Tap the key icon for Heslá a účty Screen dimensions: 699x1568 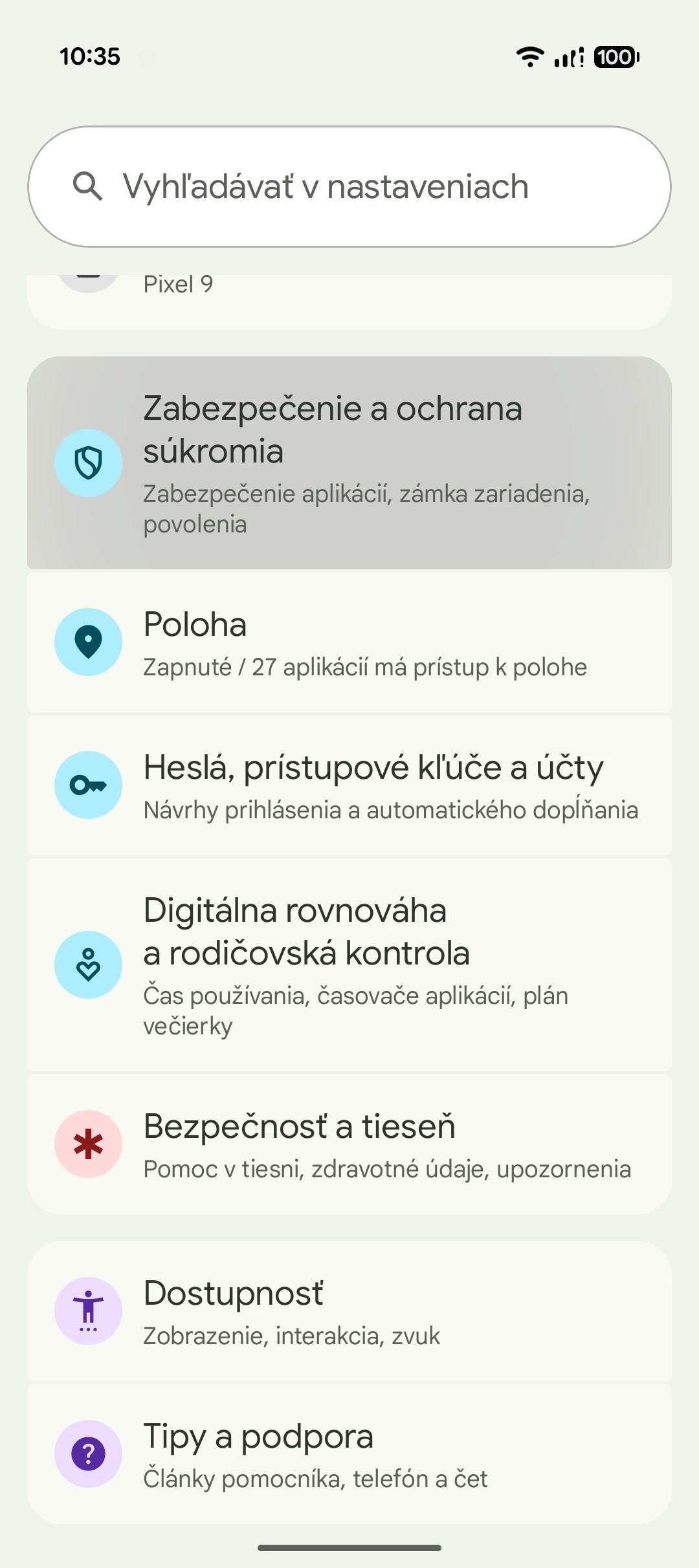tap(89, 785)
